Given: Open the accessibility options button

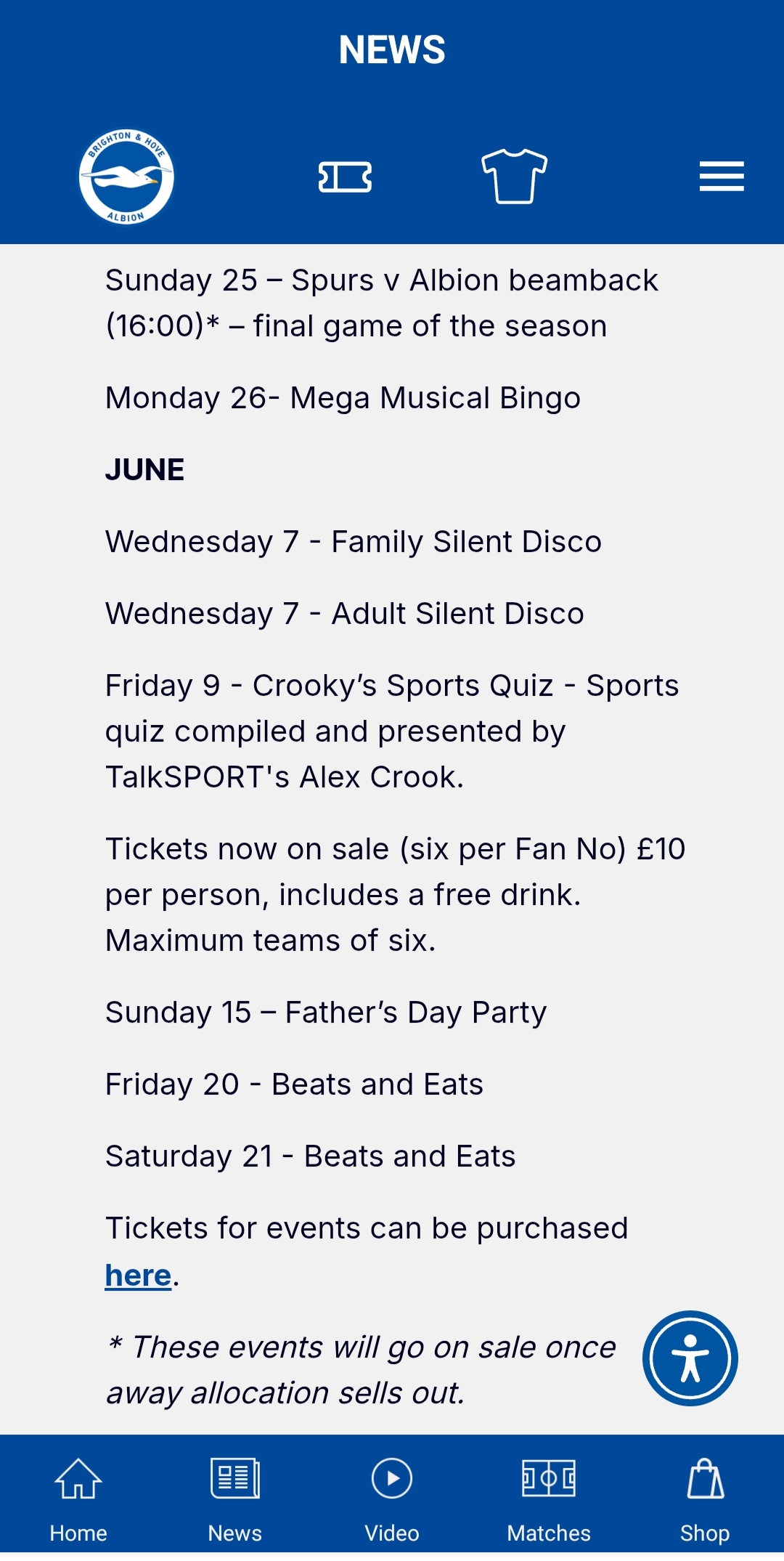Looking at the screenshot, I should pyautogui.click(x=690, y=1358).
